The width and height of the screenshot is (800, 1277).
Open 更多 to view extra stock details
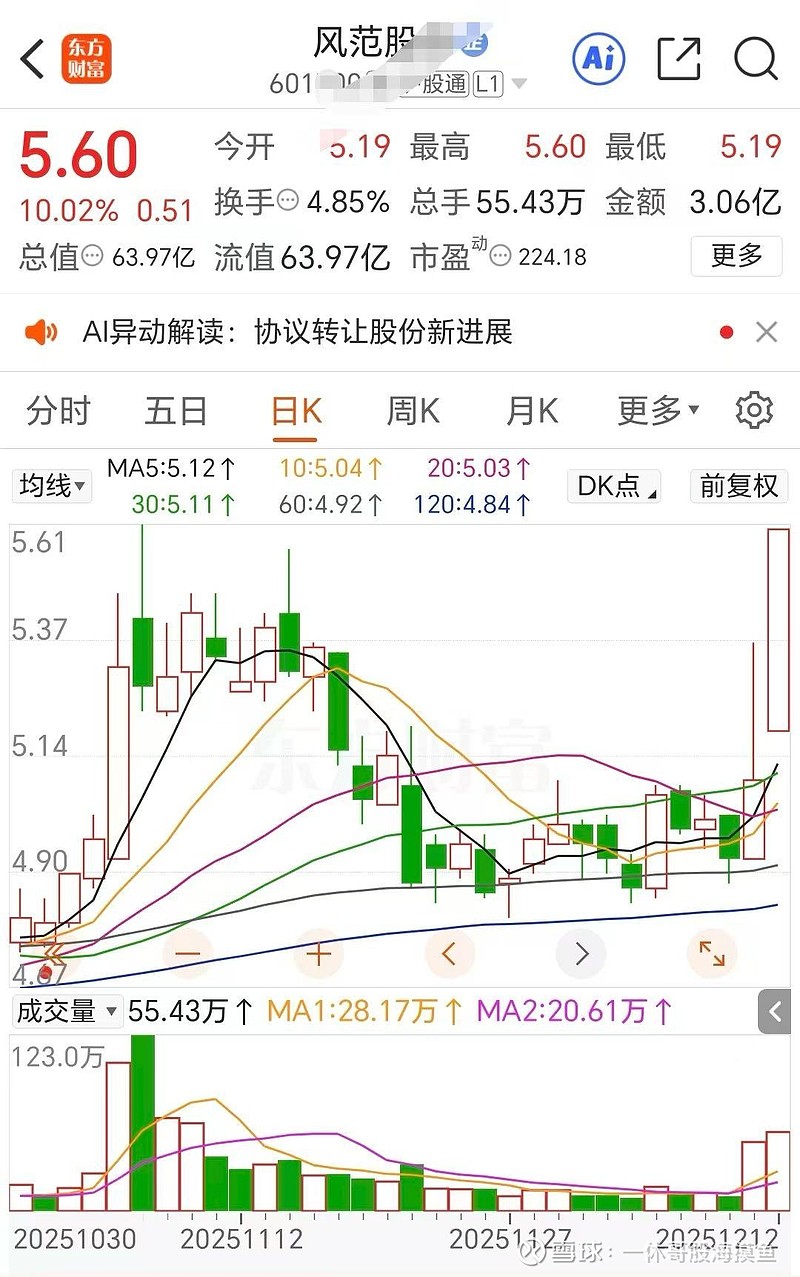737,257
